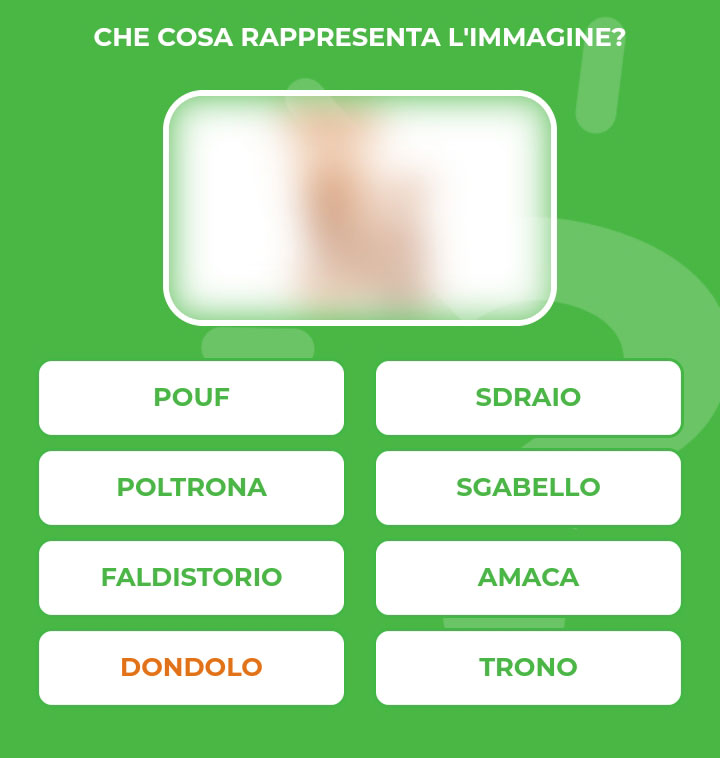Image resolution: width=720 pixels, height=758 pixels.
Task: Select AMACA as your answer
Action: tap(528, 578)
